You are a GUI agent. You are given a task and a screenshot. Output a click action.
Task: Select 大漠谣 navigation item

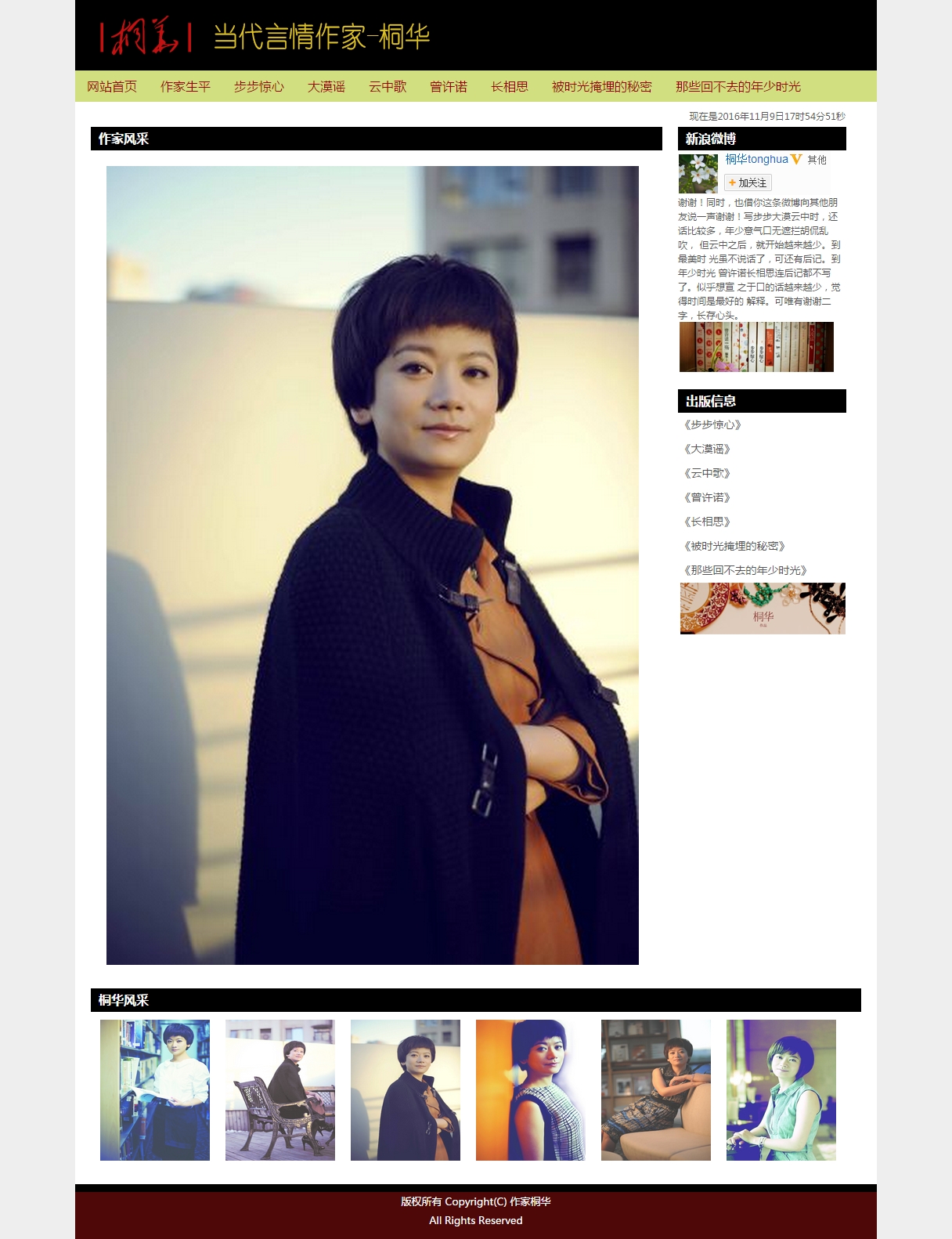tap(326, 87)
